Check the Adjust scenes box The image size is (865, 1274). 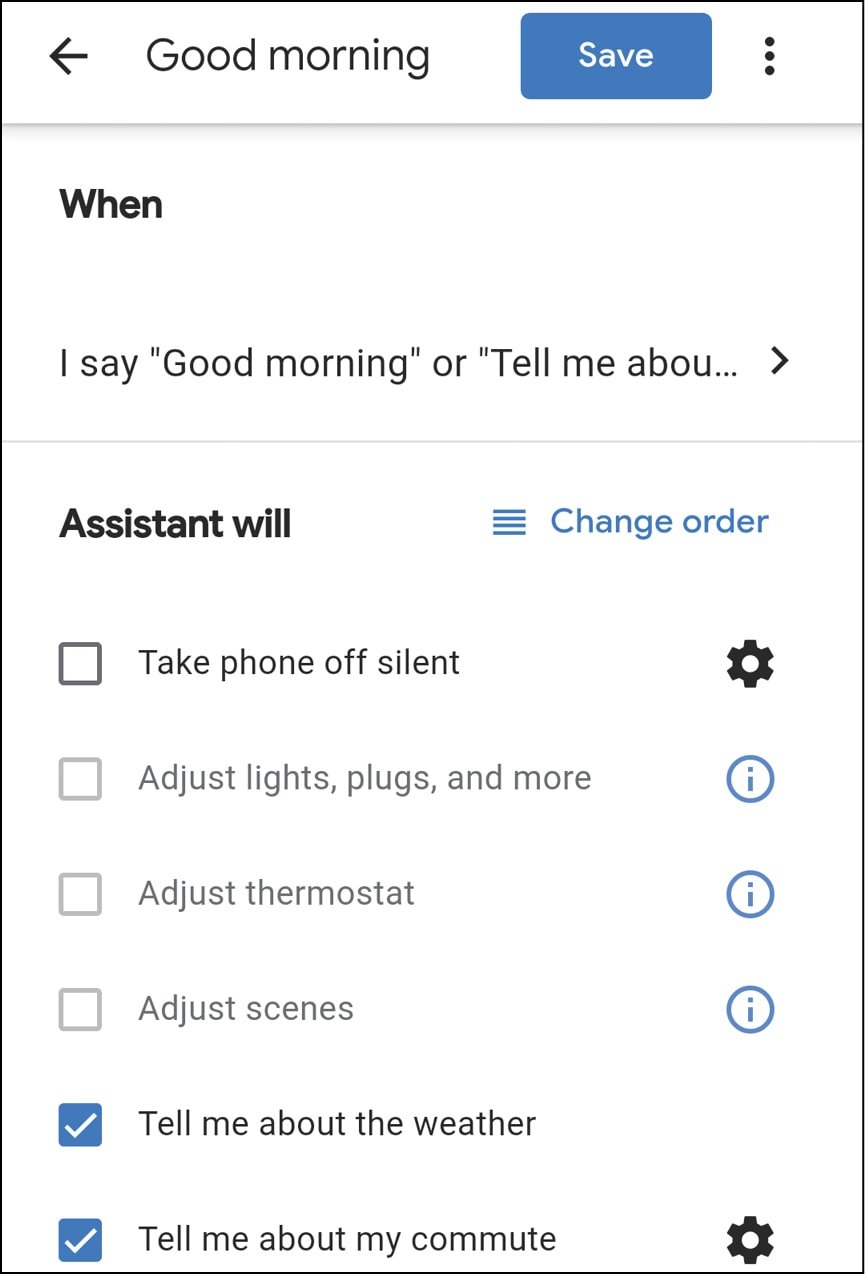[80, 1009]
